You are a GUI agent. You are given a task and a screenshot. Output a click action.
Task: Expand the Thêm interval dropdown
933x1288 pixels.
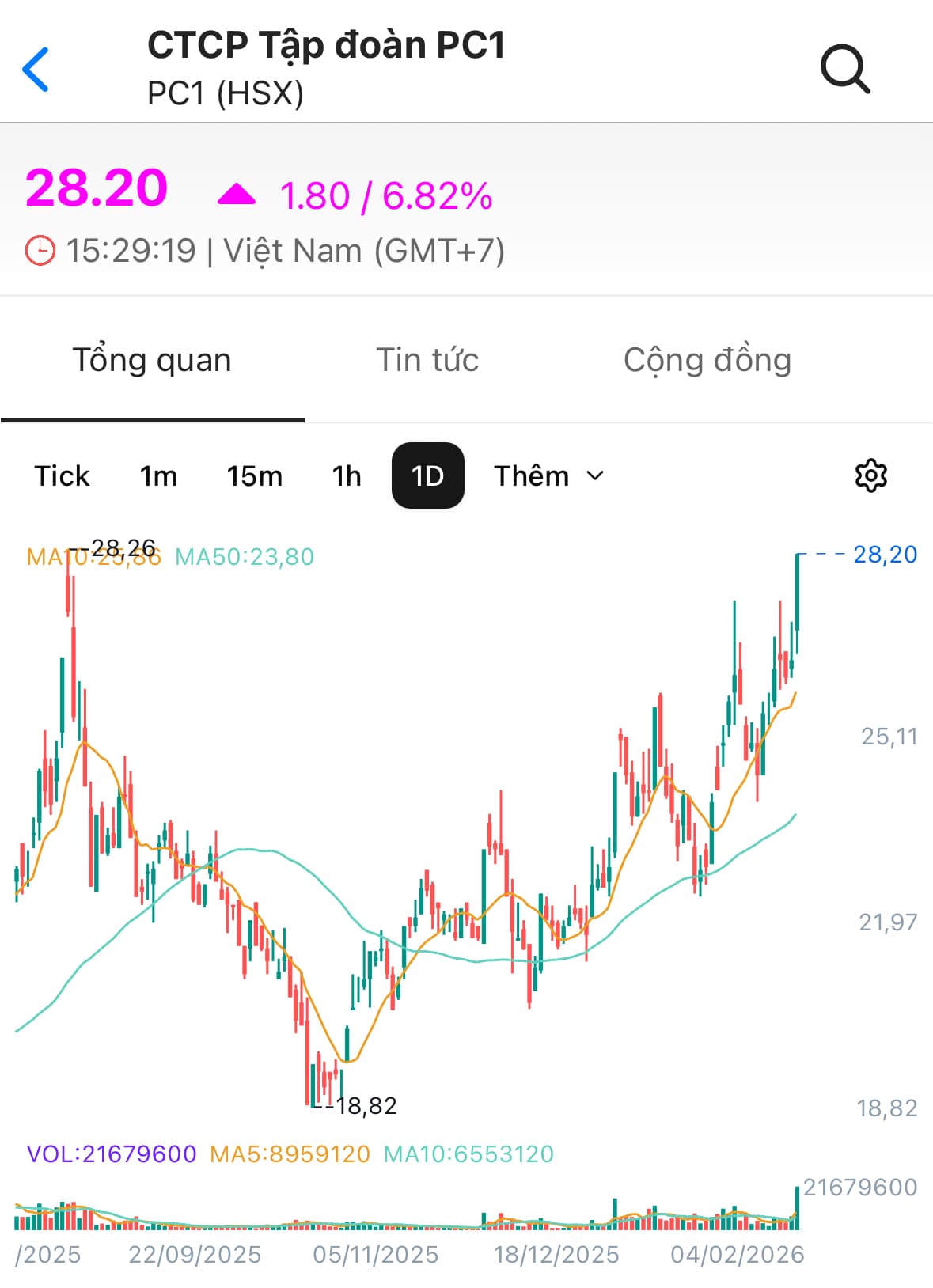coord(548,475)
